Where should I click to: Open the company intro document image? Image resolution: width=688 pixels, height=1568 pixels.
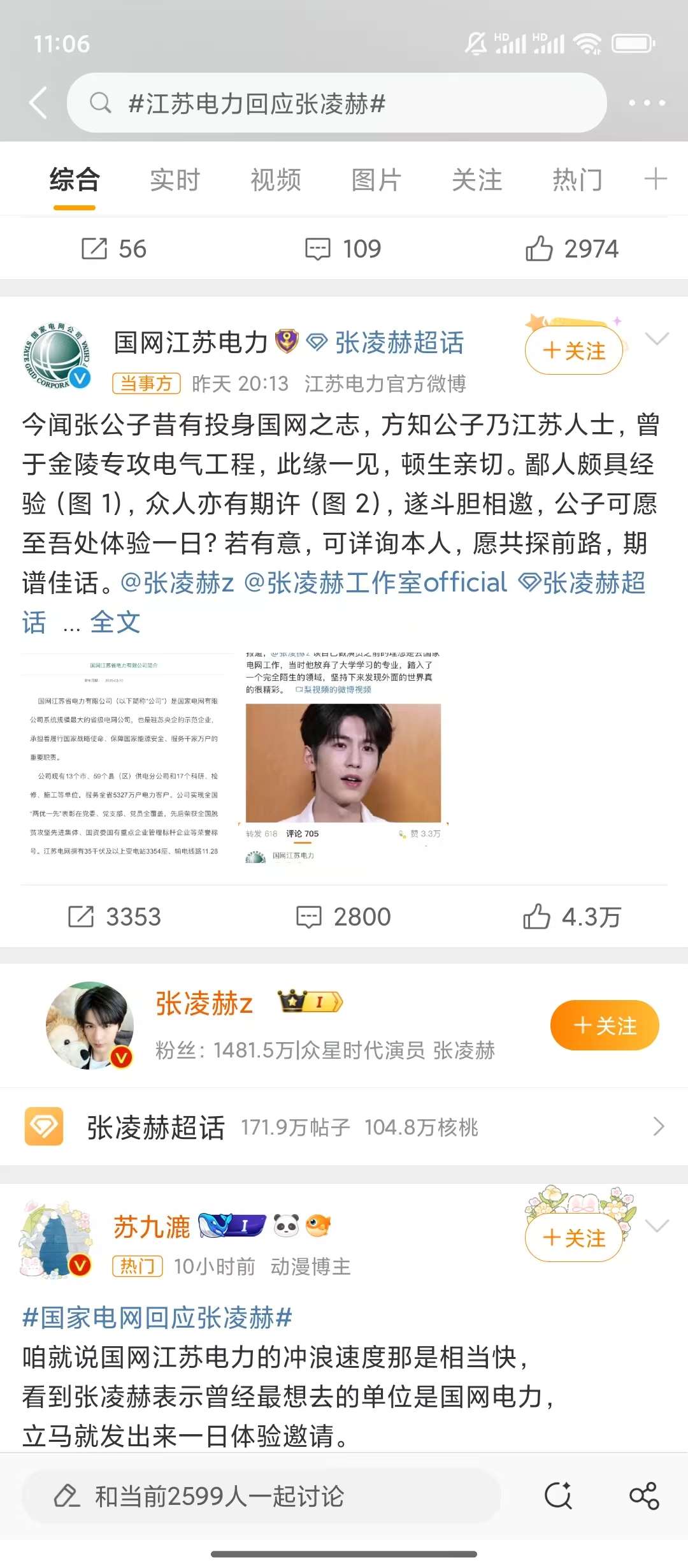coord(124,759)
